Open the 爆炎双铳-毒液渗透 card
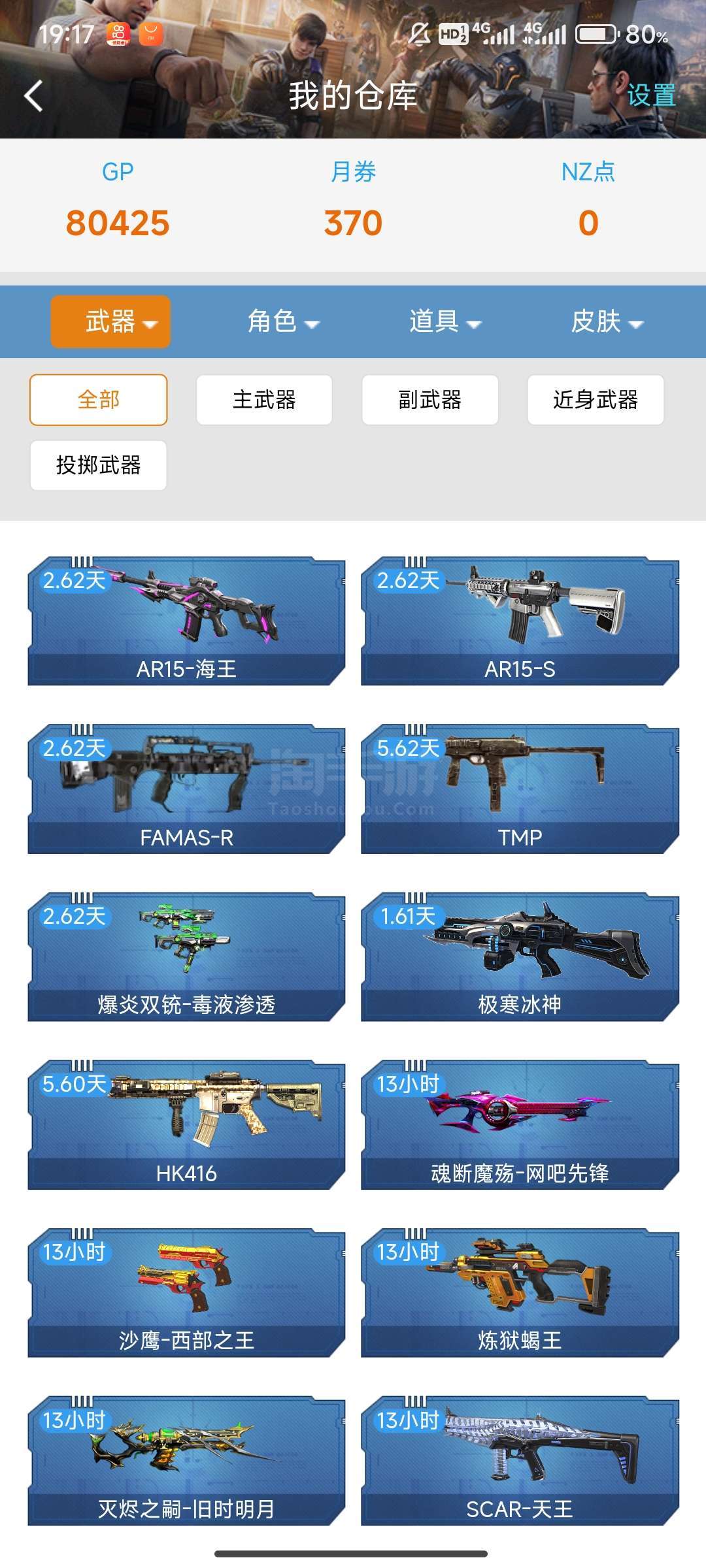 [x=186, y=956]
